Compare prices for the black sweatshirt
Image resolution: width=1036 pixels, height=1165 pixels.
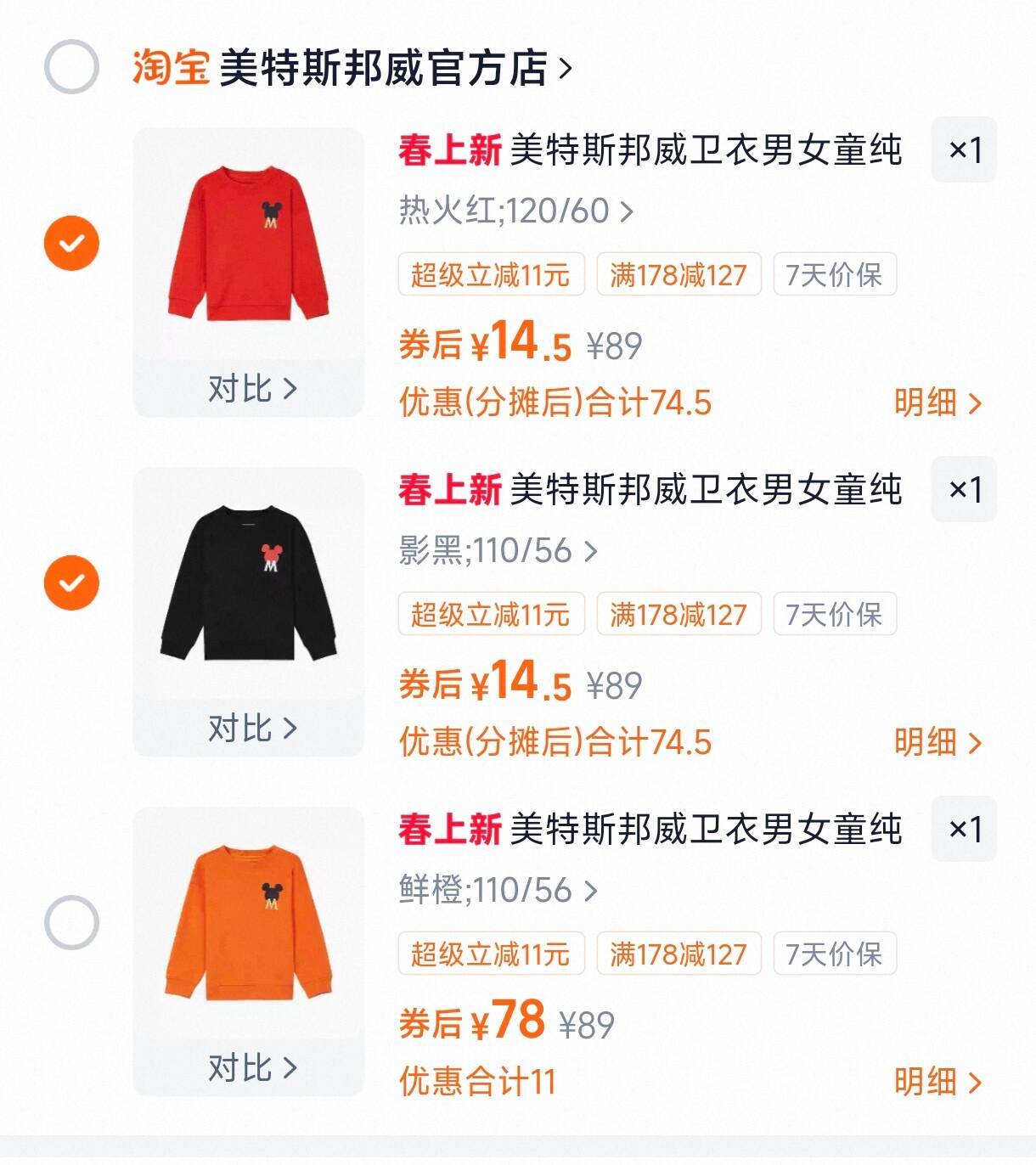coord(251,729)
